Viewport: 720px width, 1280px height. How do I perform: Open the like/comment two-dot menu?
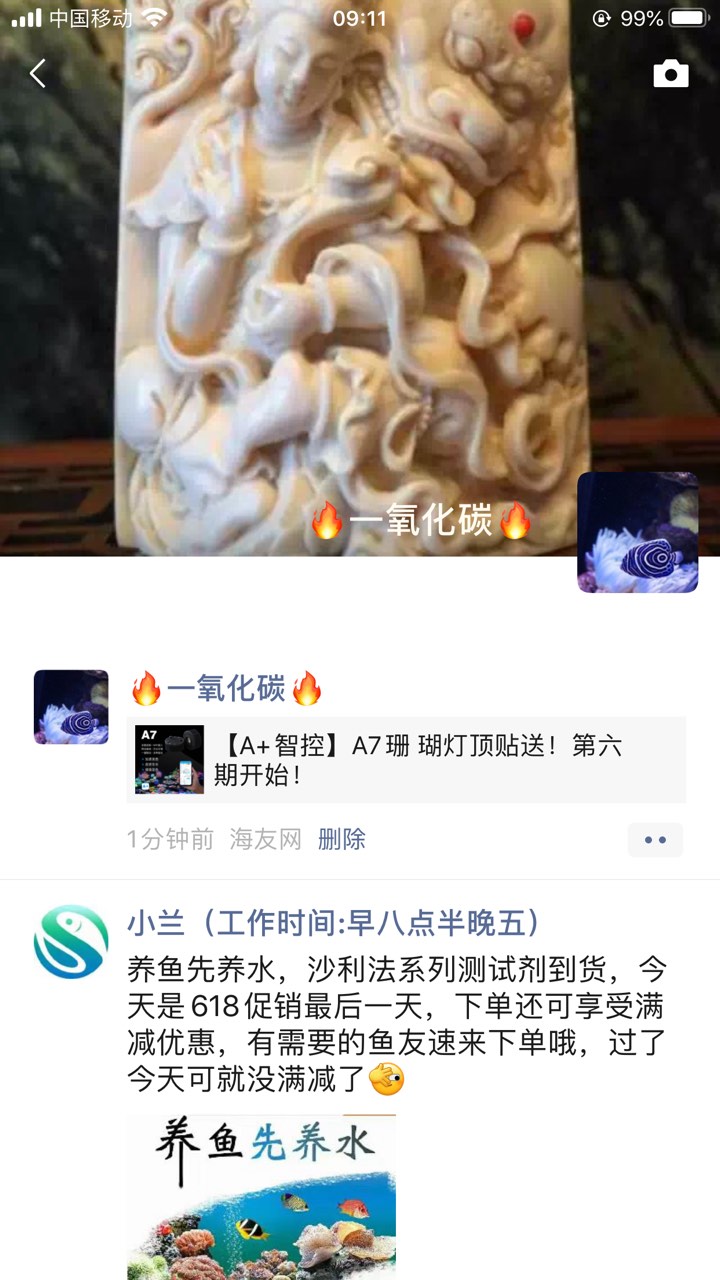point(655,840)
